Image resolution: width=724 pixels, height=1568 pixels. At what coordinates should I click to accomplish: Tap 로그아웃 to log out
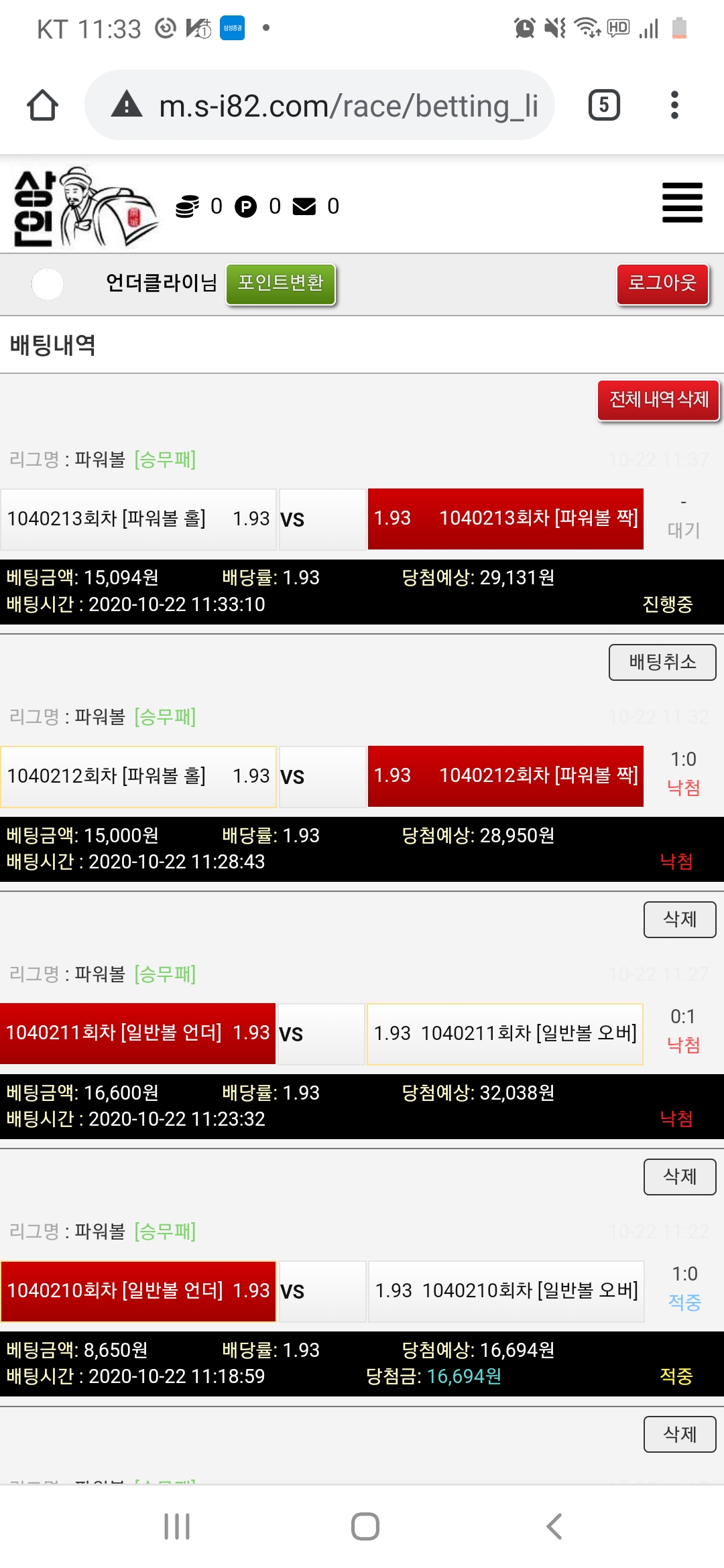click(x=662, y=283)
